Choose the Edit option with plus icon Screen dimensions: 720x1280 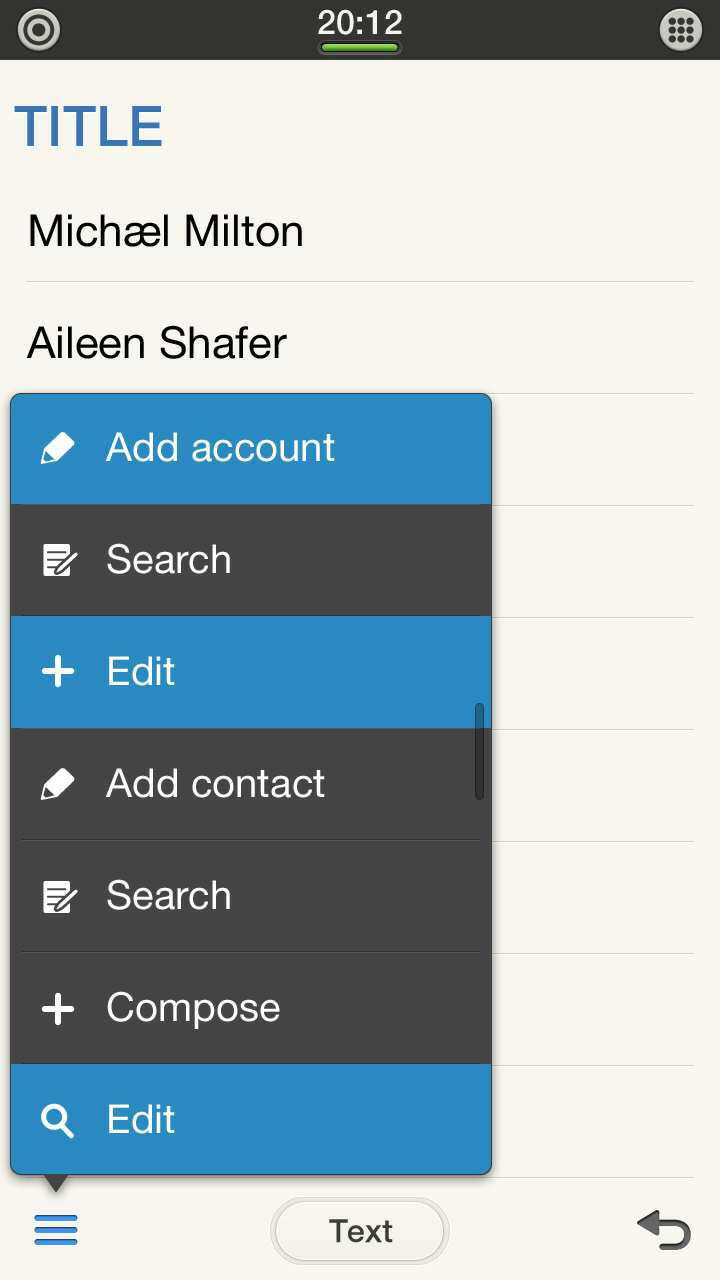pyautogui.click(x=250, y=672)
